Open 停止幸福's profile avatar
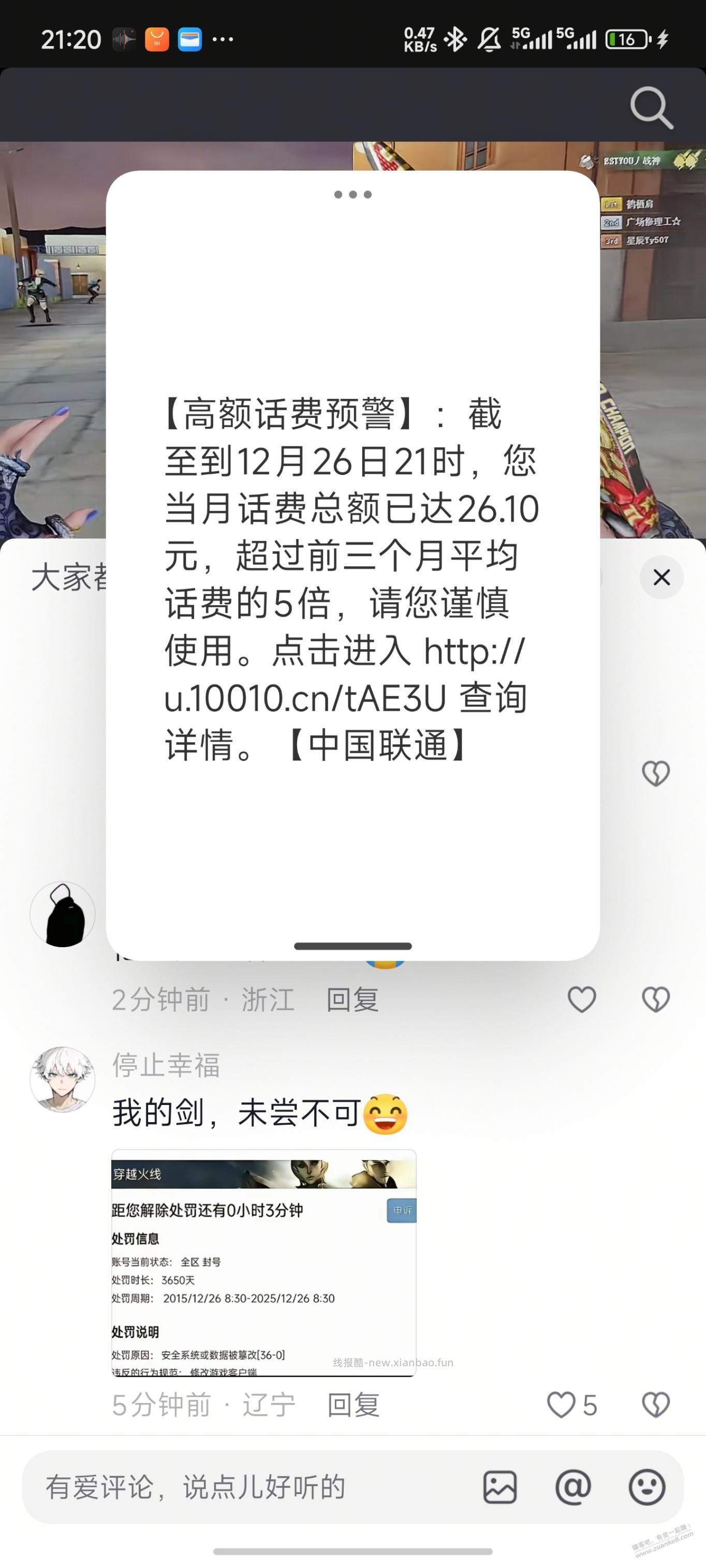 point(63,1079)
